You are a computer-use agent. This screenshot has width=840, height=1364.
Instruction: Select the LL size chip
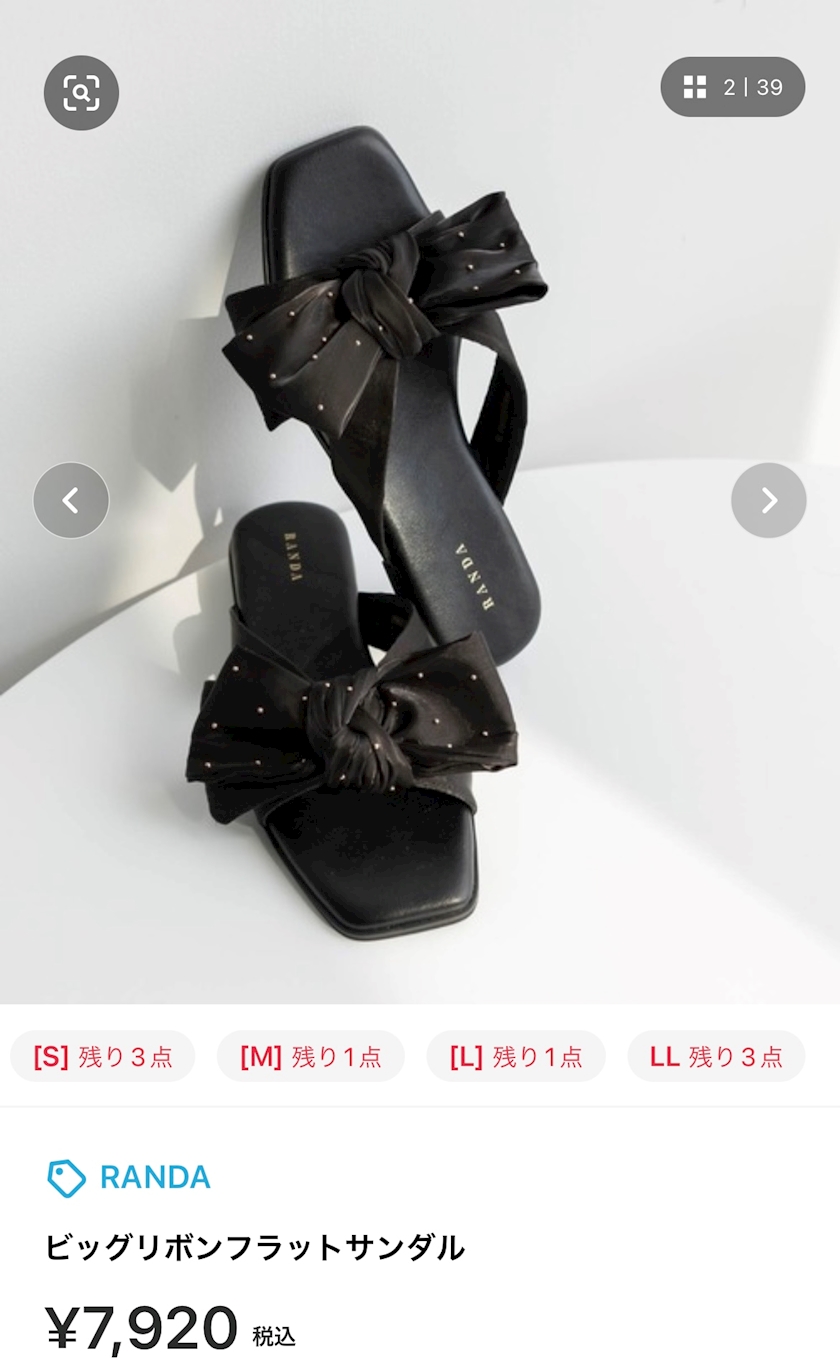[x=716, y=1056]
